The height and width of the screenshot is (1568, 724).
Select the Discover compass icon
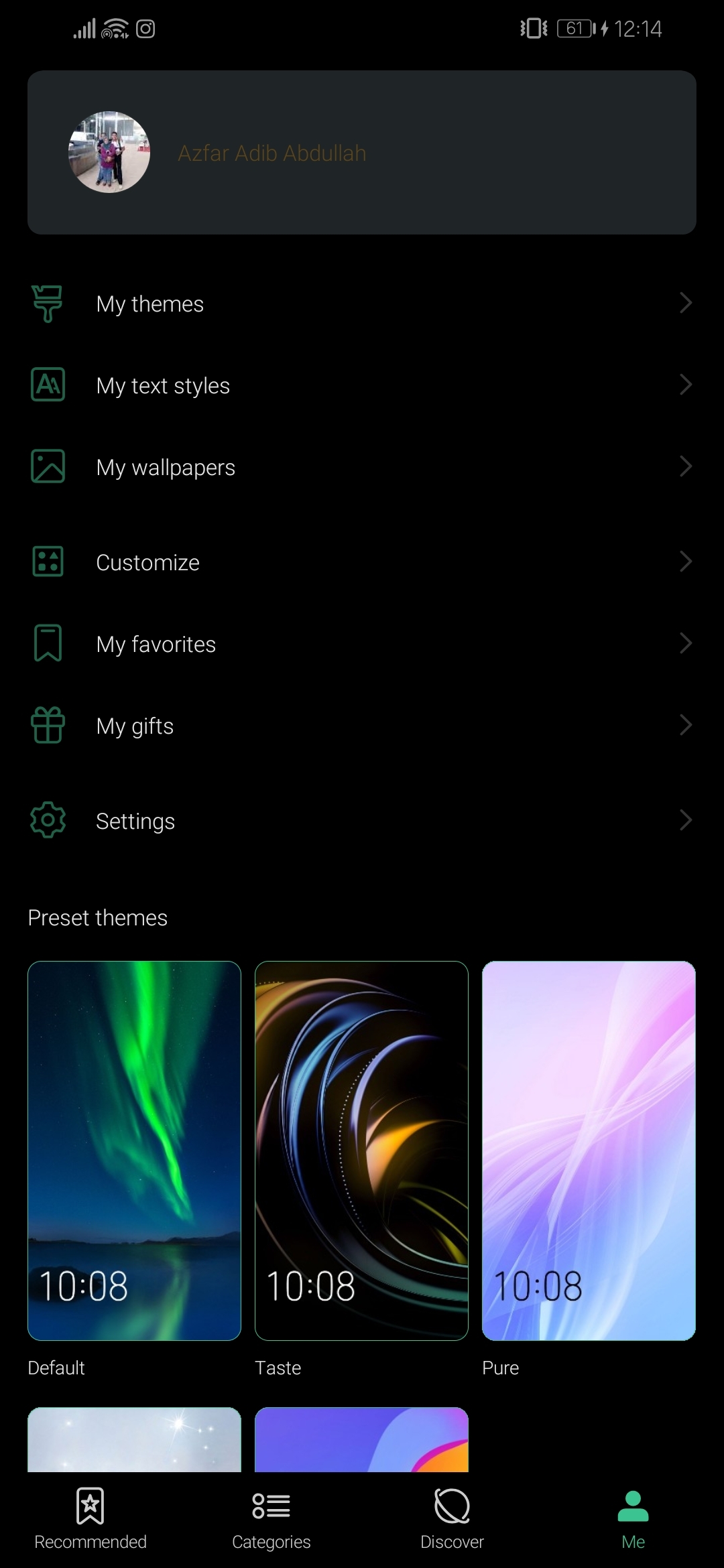[451, 1506]
